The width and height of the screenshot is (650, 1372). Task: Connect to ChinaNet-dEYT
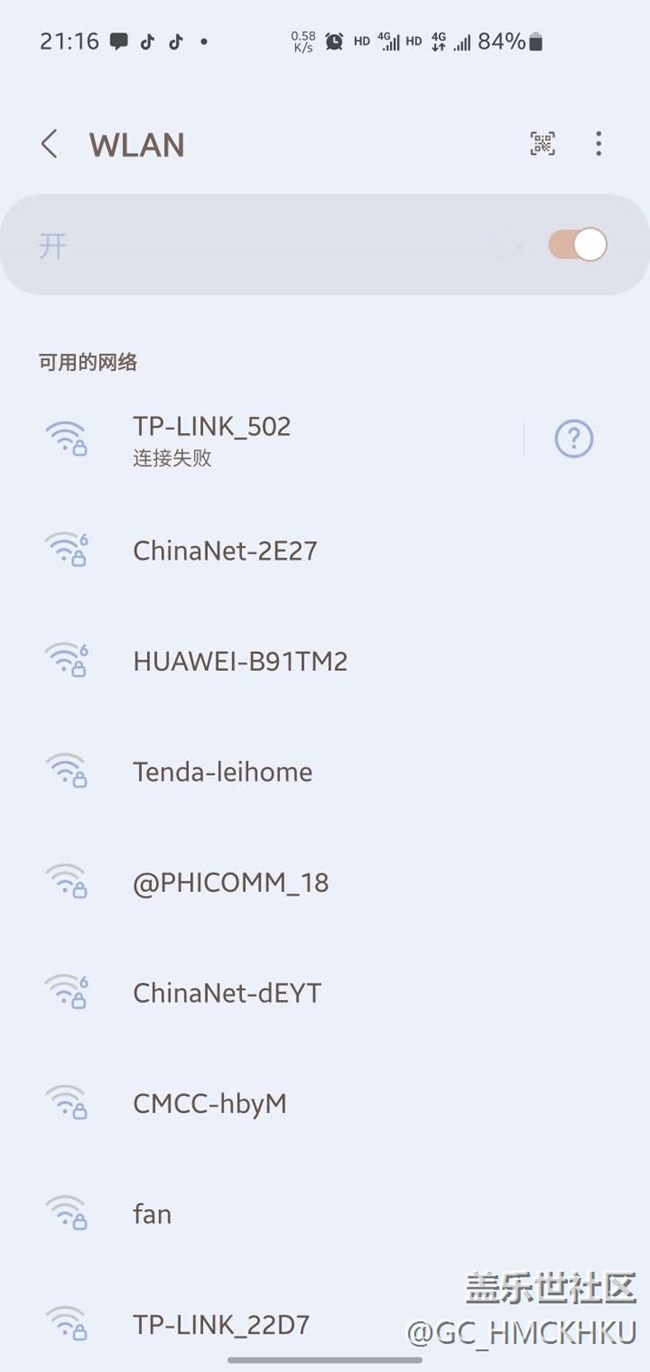325,993
